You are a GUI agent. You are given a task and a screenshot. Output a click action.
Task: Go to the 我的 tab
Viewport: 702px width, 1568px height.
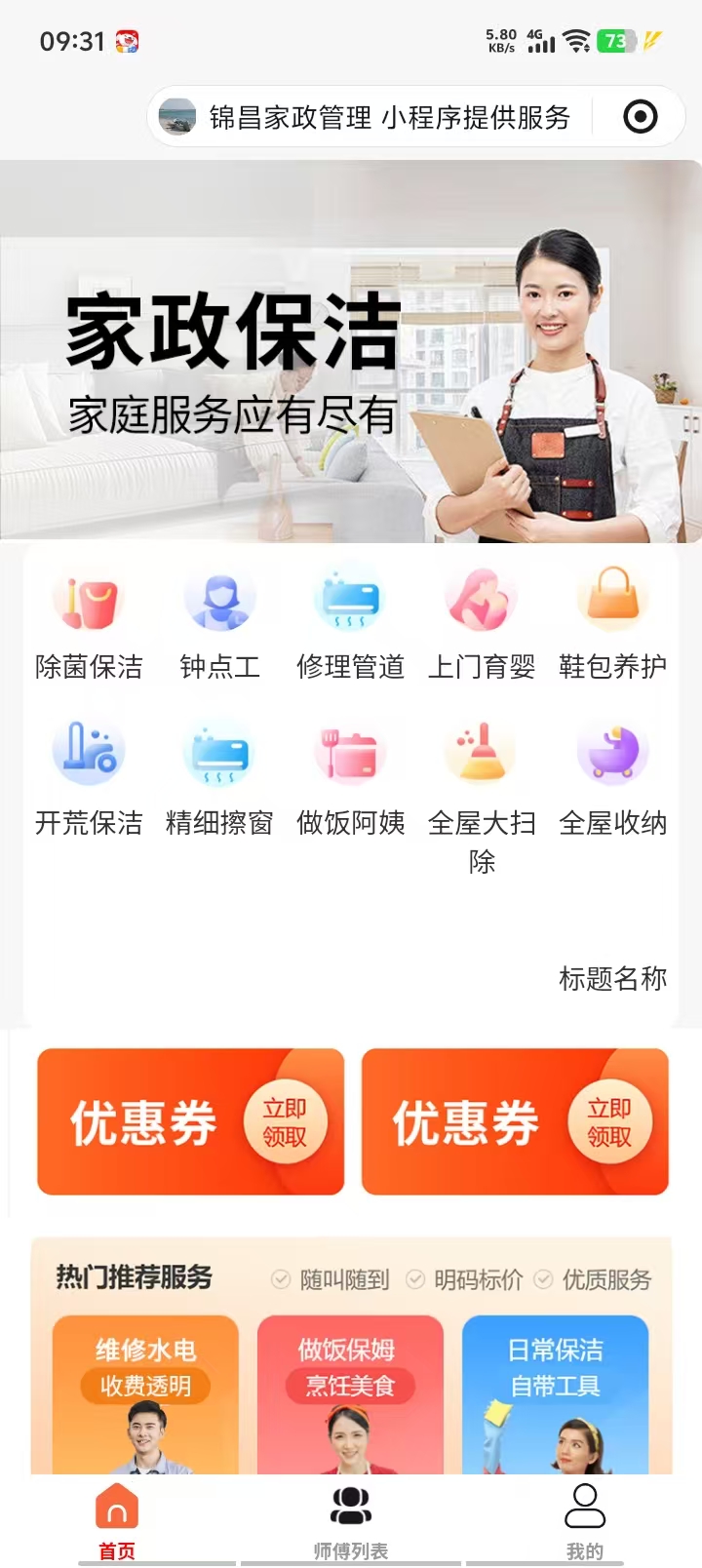click(x=585, y=1522)
